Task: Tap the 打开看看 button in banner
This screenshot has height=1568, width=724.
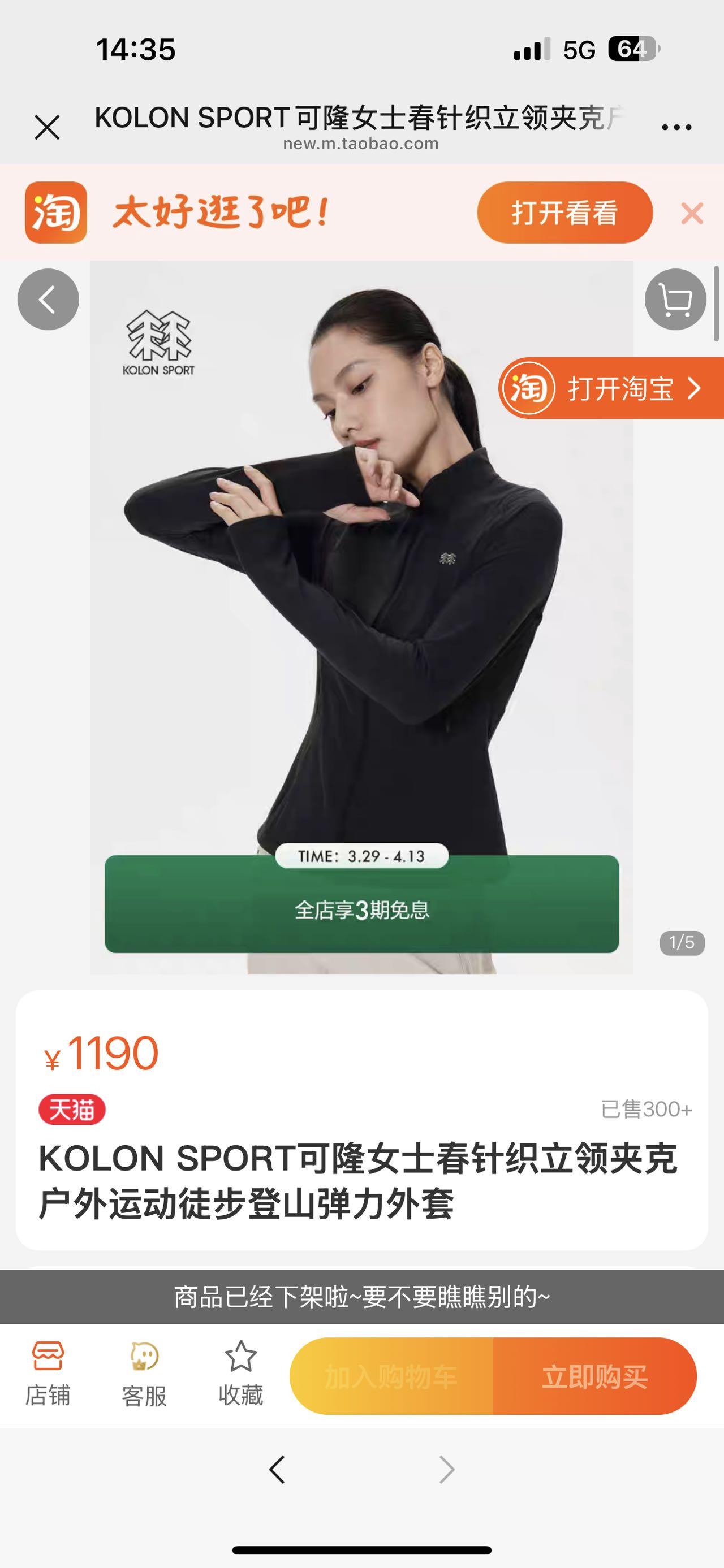Action: coord(564,213)
